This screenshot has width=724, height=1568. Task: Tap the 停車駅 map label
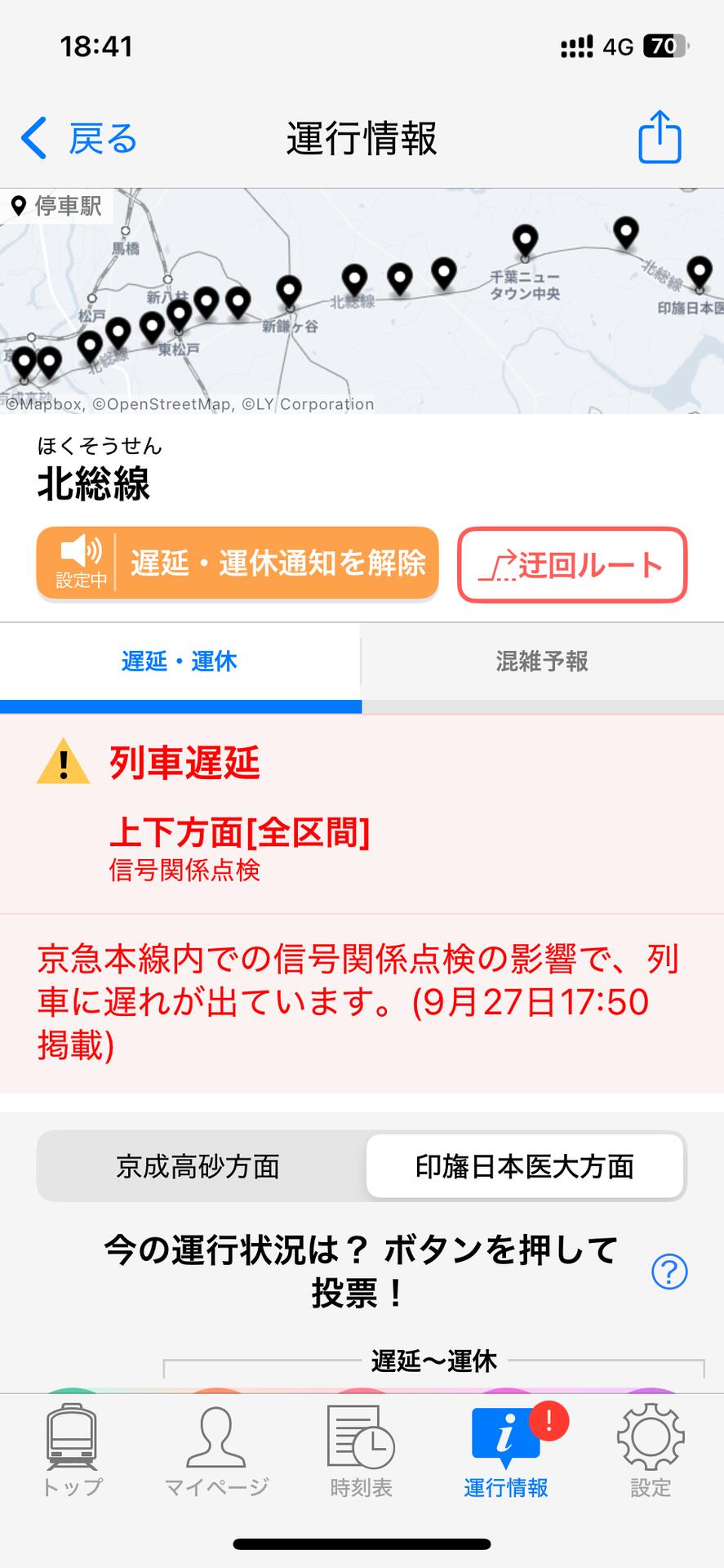(x=57, y=206)
